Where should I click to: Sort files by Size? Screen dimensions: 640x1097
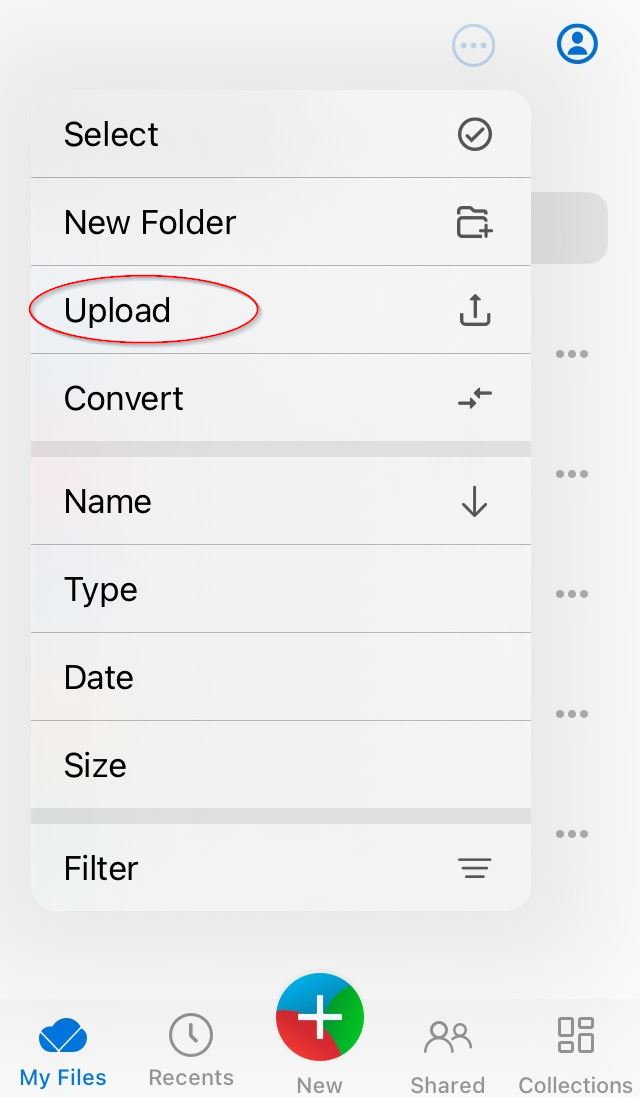point(280,765)
